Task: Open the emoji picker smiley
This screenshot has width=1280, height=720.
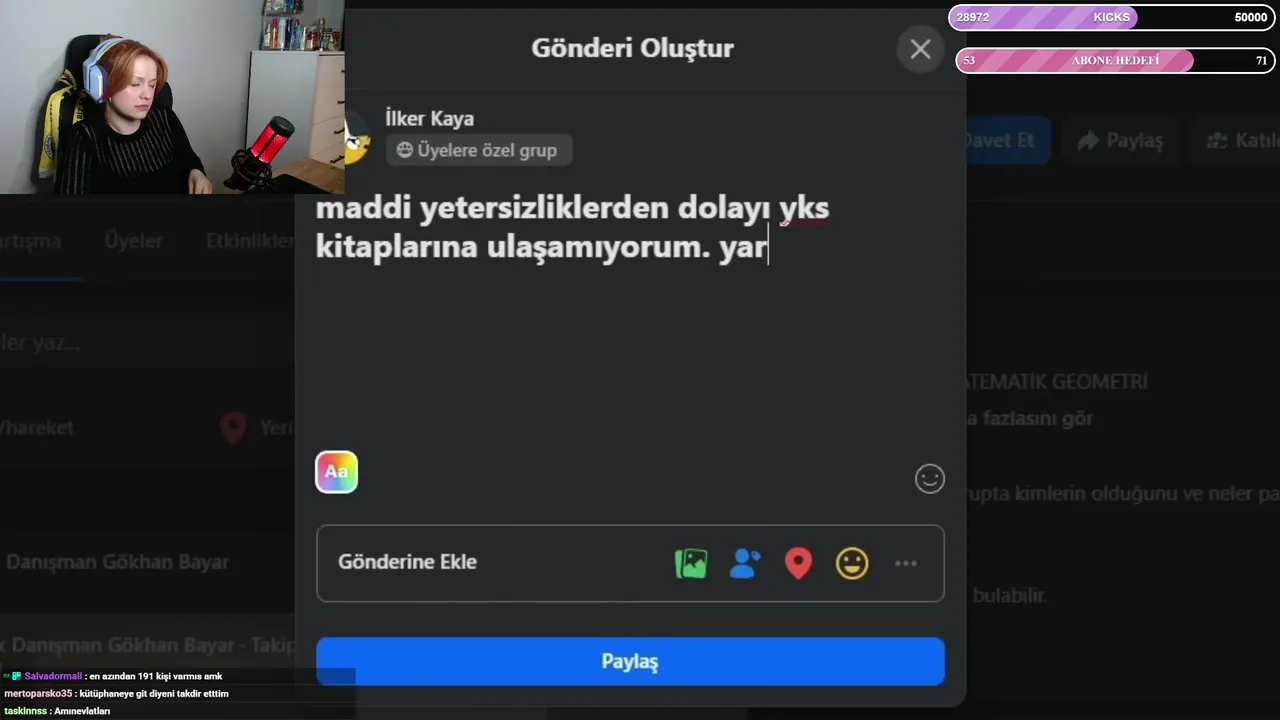Action: click(930, 479)
